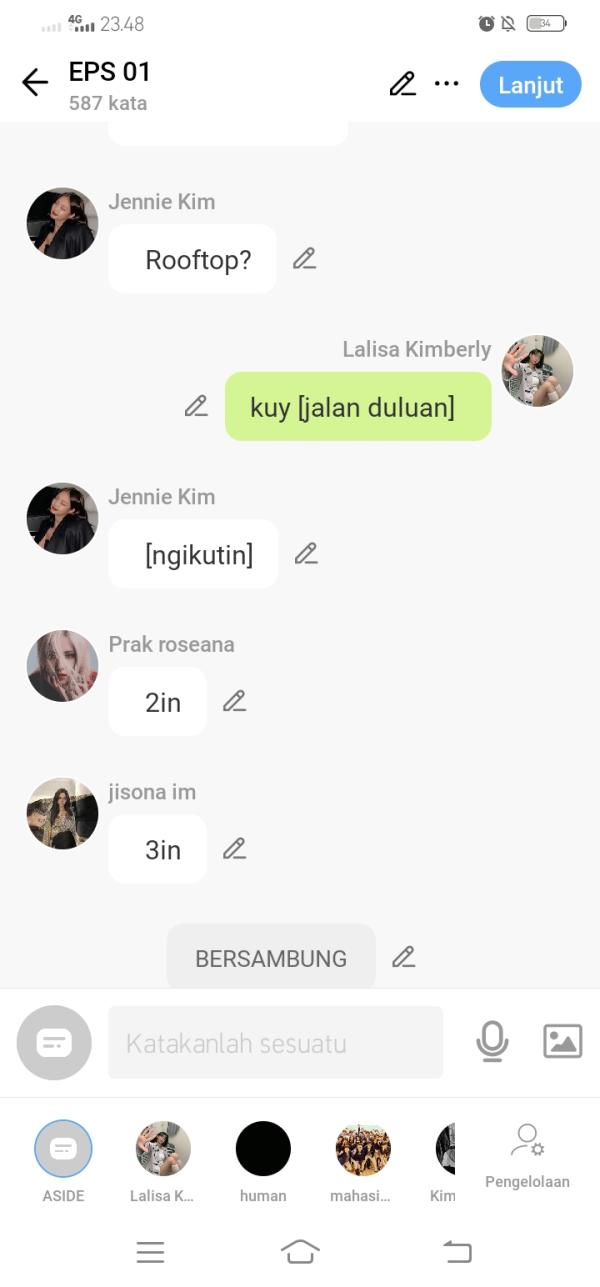Switch speaker to mahasi... character
This screenshot has height=1287, width=600.
coord(363,1149)
